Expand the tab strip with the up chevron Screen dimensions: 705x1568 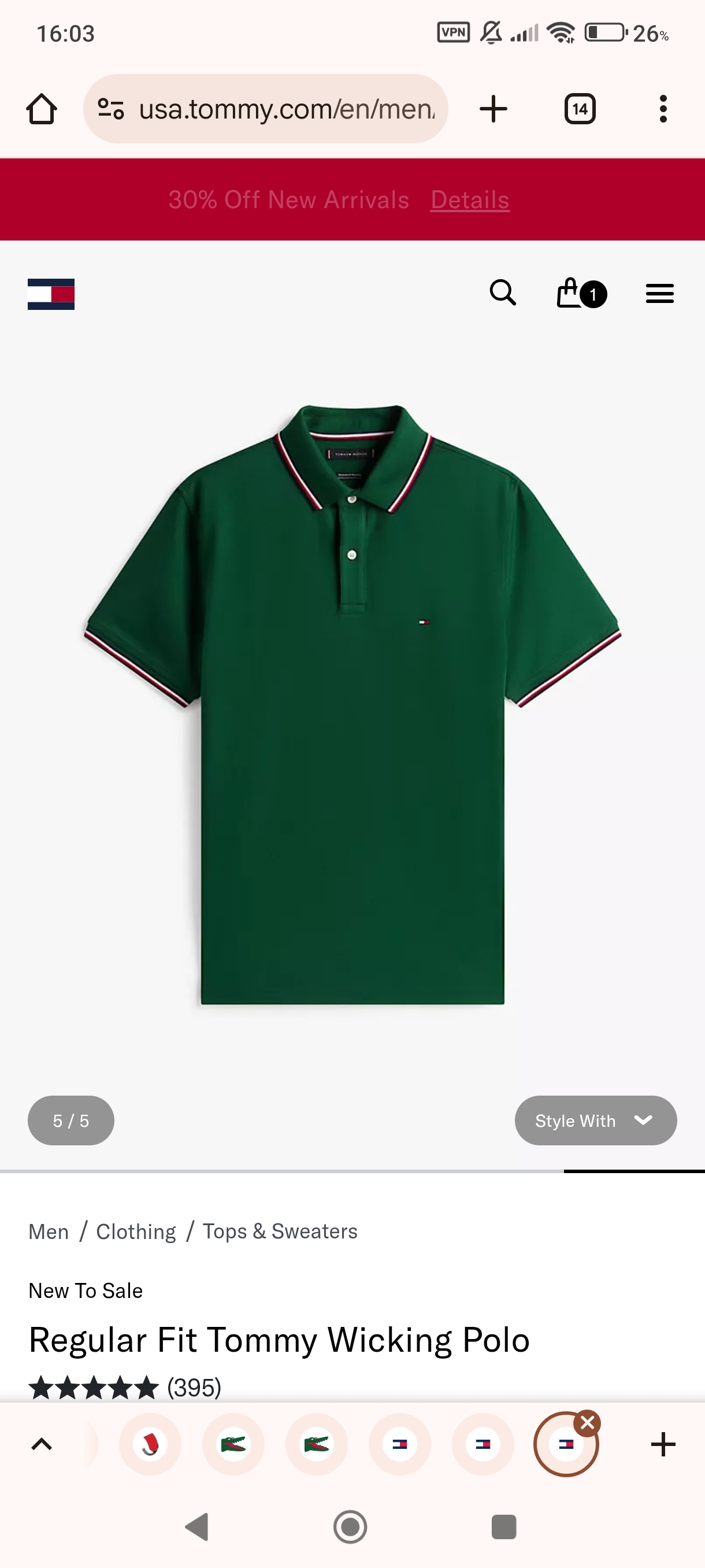coord(42,1444)
